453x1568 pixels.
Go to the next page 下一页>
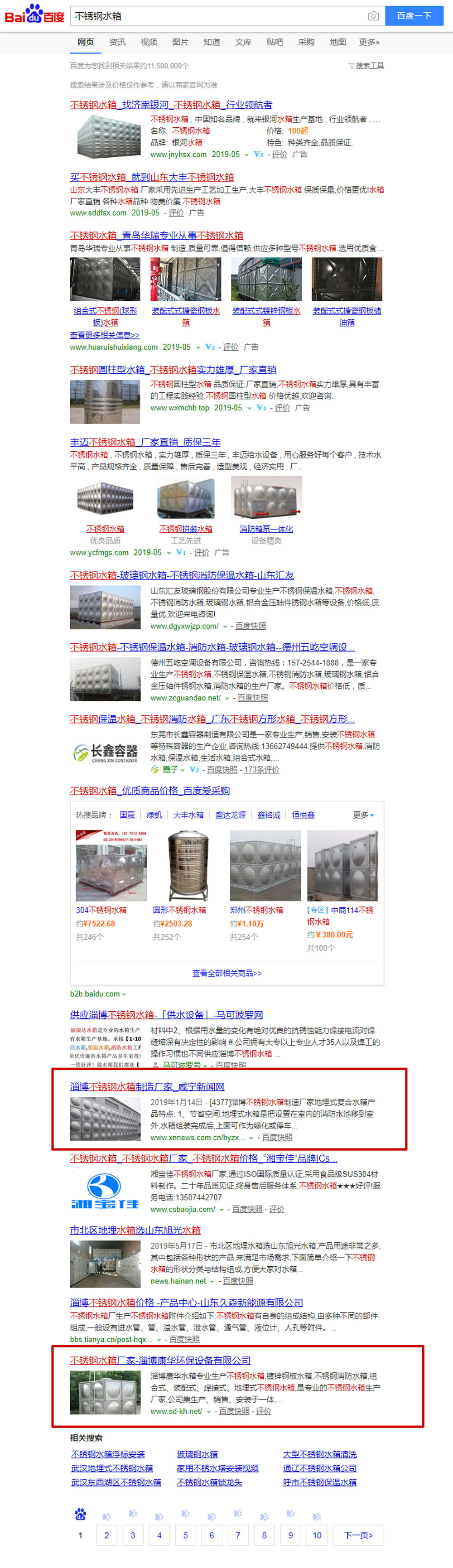(x=357, y=1534)
